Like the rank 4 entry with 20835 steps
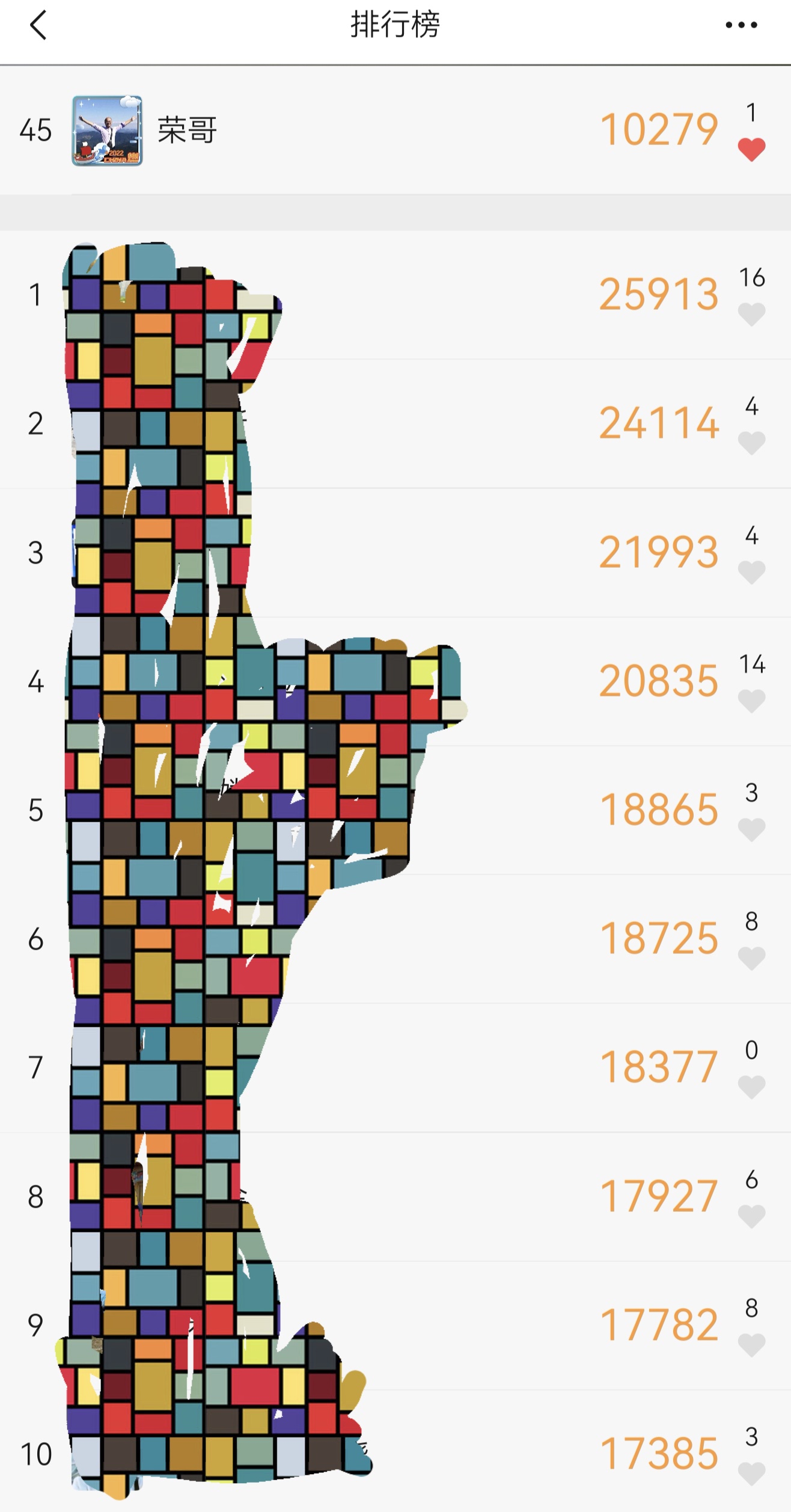 pyautogui.click(x=751, y=701)
